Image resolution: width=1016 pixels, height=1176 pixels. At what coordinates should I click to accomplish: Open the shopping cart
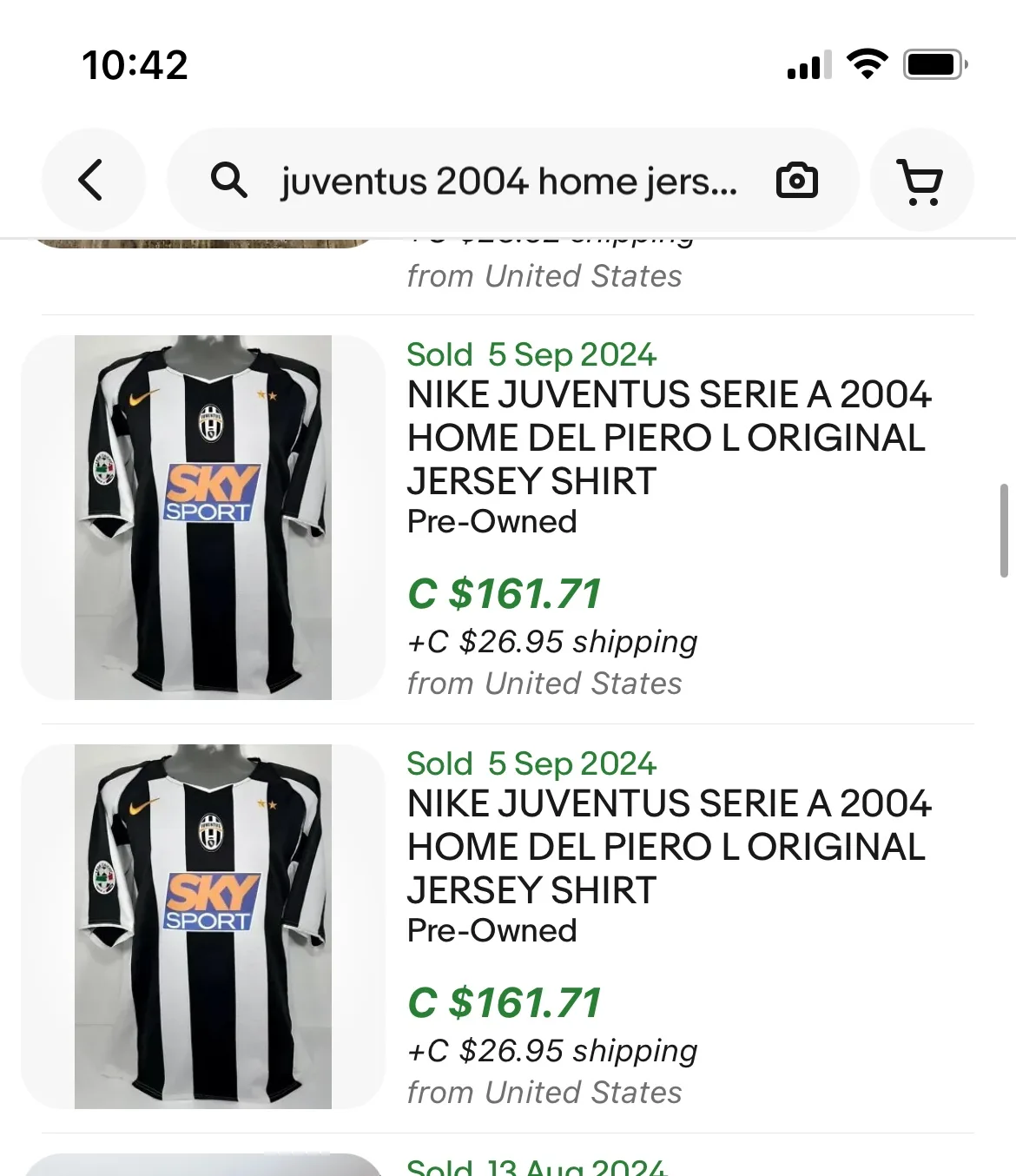[x=922, y=180]
